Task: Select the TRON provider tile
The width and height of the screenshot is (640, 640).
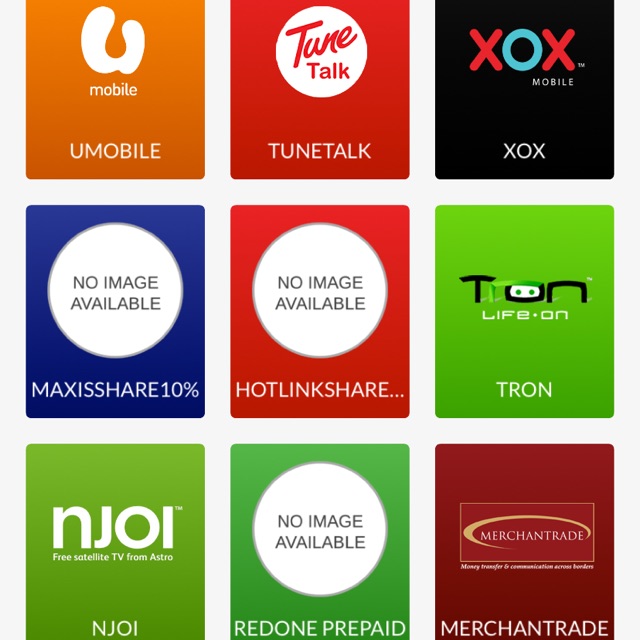Action: tap(524, 311)
